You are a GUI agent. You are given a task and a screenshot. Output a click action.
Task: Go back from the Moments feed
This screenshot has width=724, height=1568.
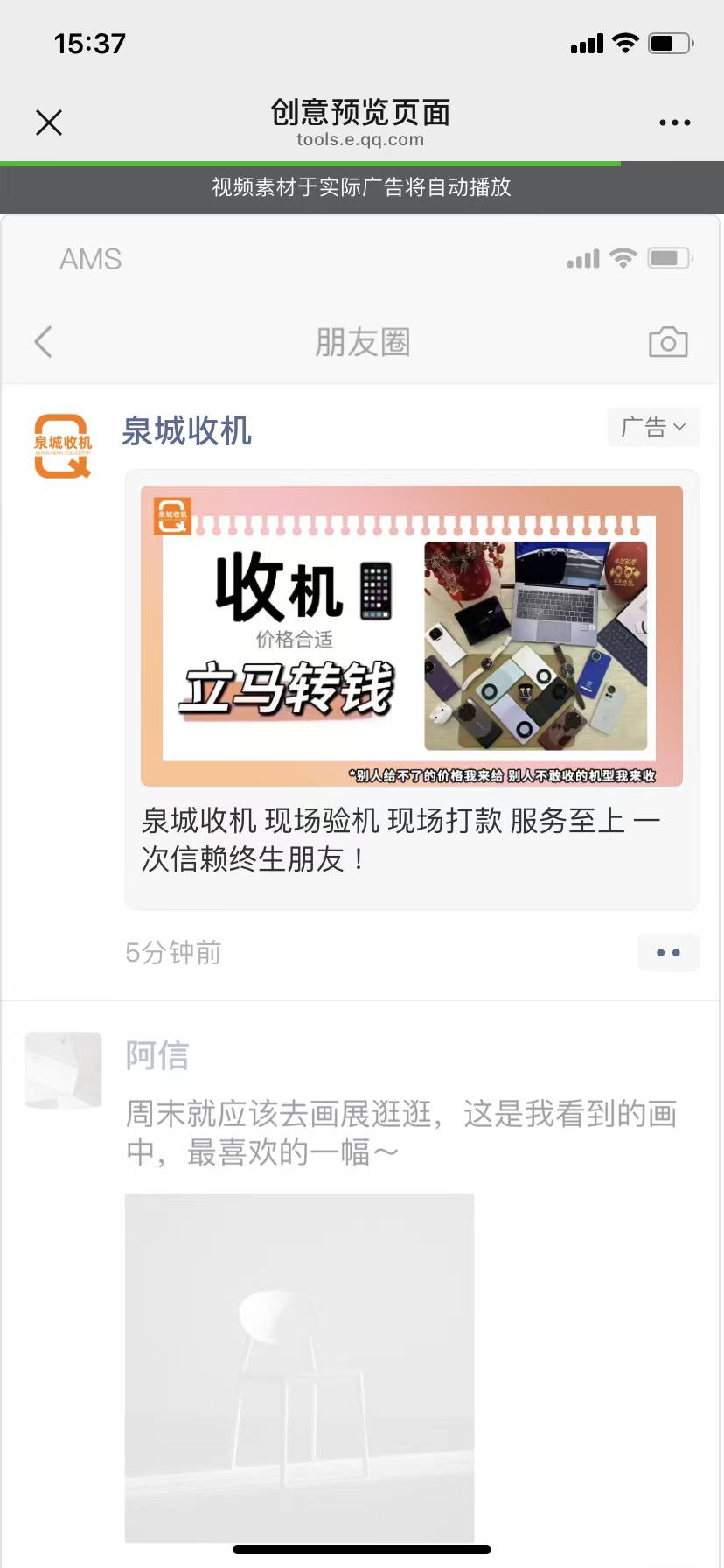(x=43, y=342)
